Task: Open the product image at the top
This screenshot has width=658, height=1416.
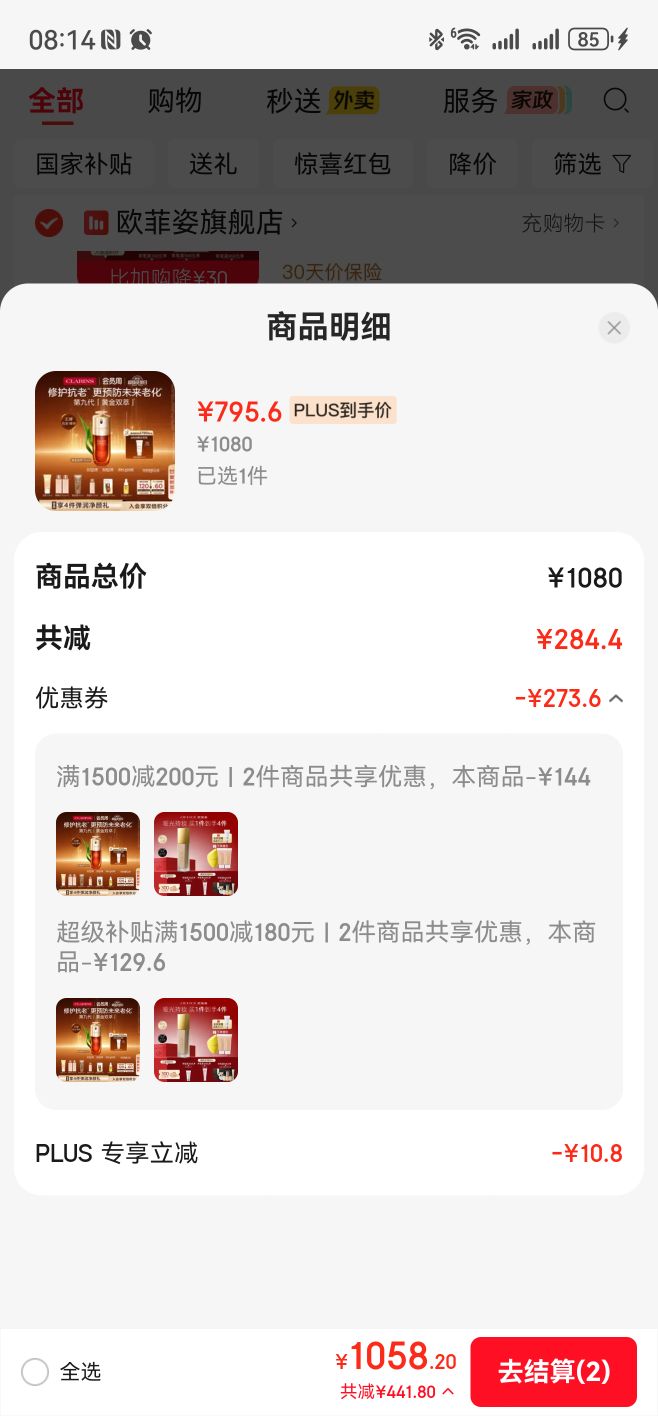Action: pos(105,441)
